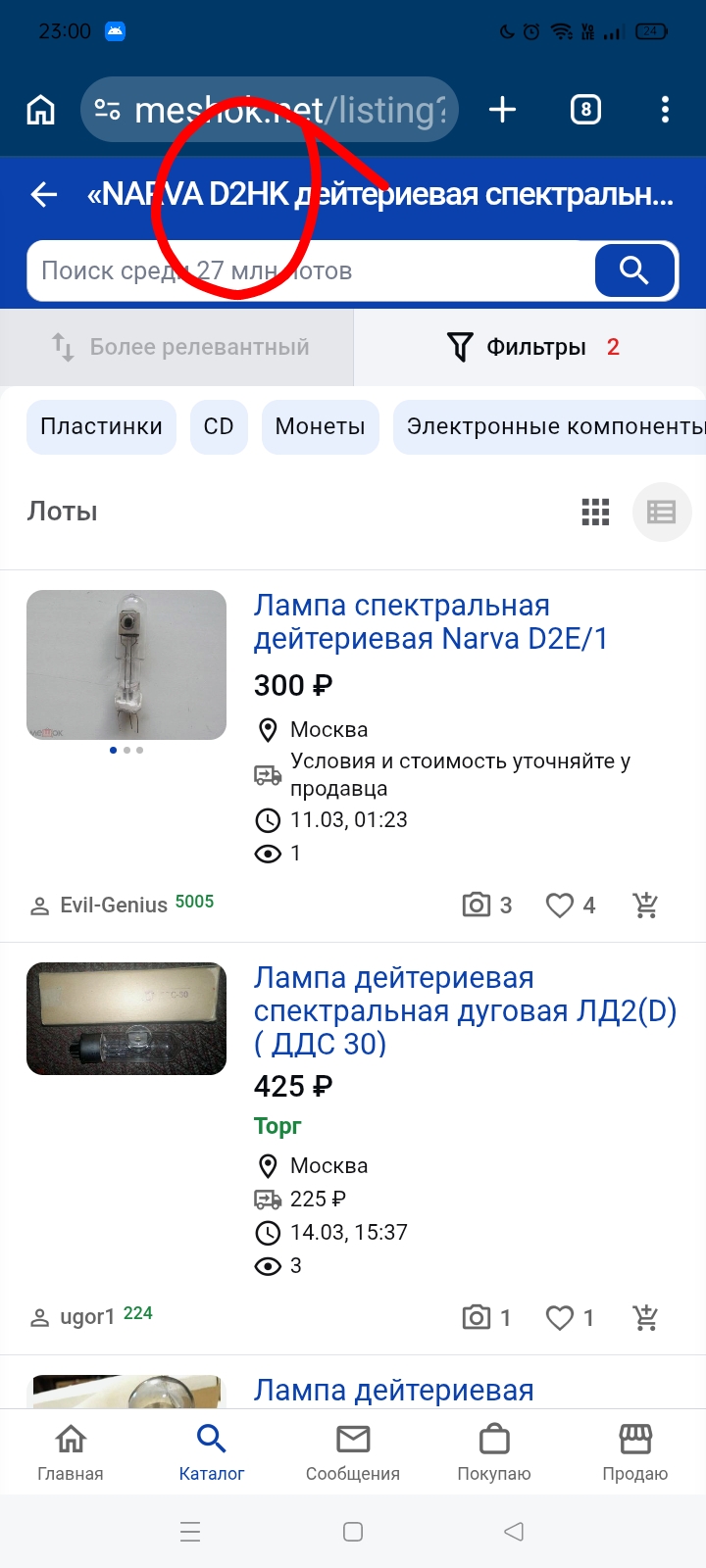Add Narva D2E/1 lamp to cart
The height and width of the screenshot is (1568, 706).
coord(645,906)
